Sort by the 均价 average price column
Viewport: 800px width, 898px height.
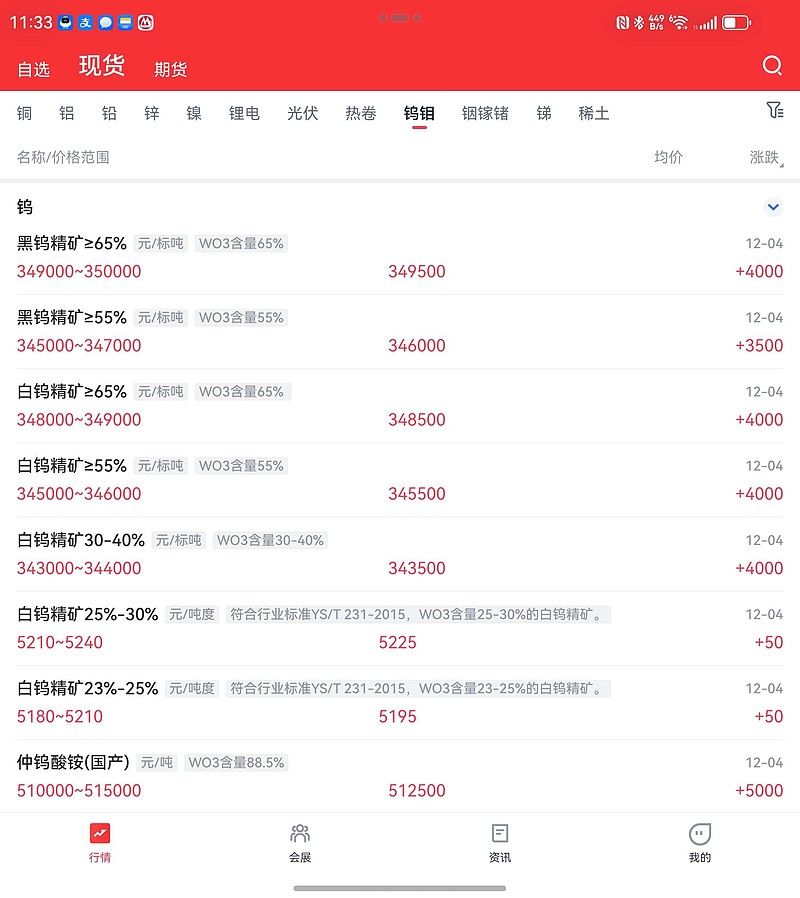tap(666, 157)
